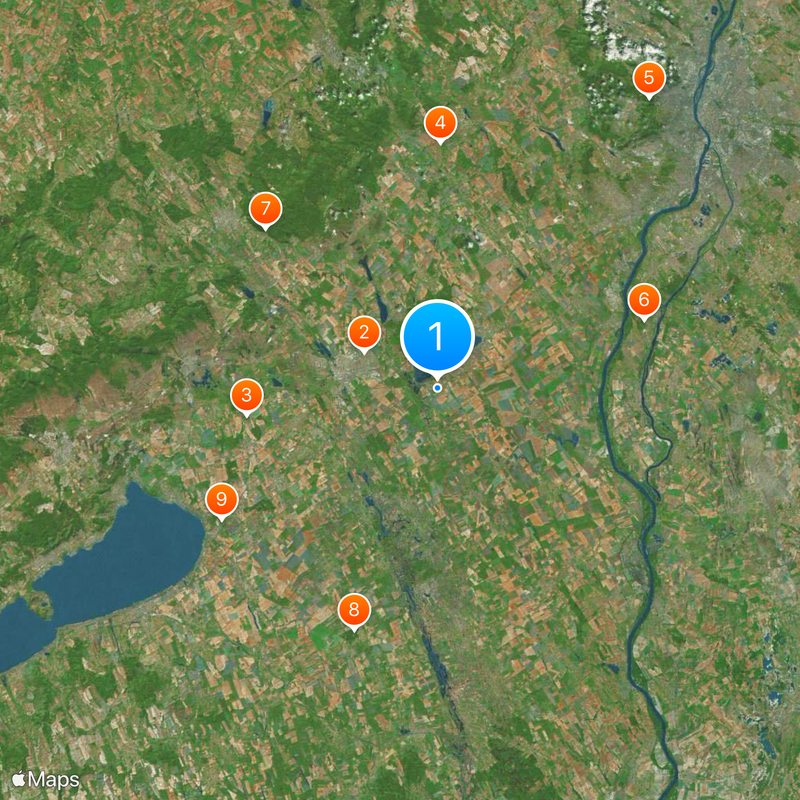Tap map pin number 2

click(364, 333)
